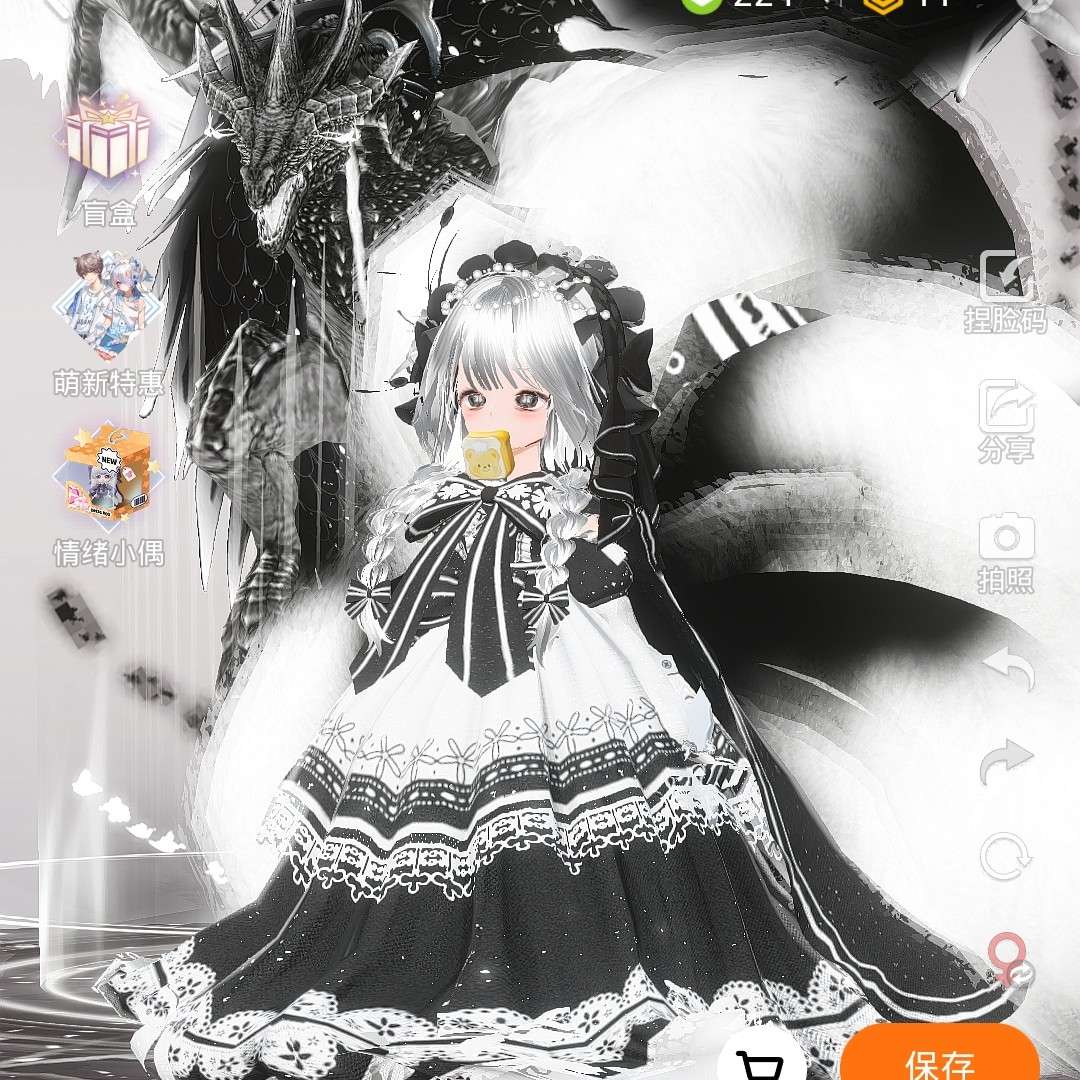Viewport: 1080px width, 1080px height.
Task: Redo the outfit change
Action: click(1006, 762)
